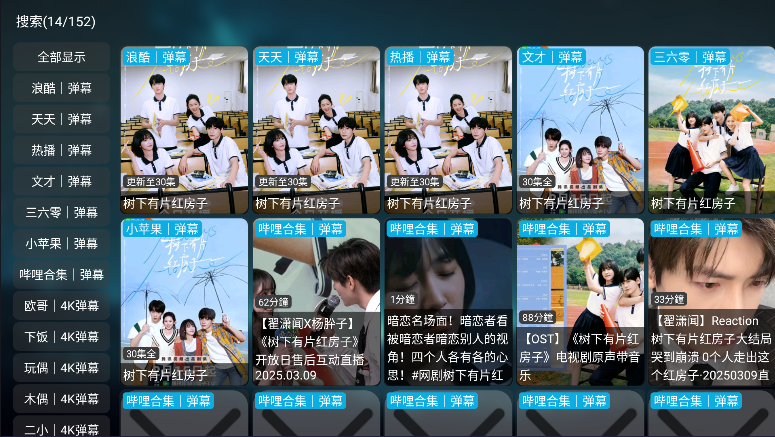Open 树下有片红房子 from 小苹果 source
The width and height of the screenshot is (775, 437).
tap(184, 302)
